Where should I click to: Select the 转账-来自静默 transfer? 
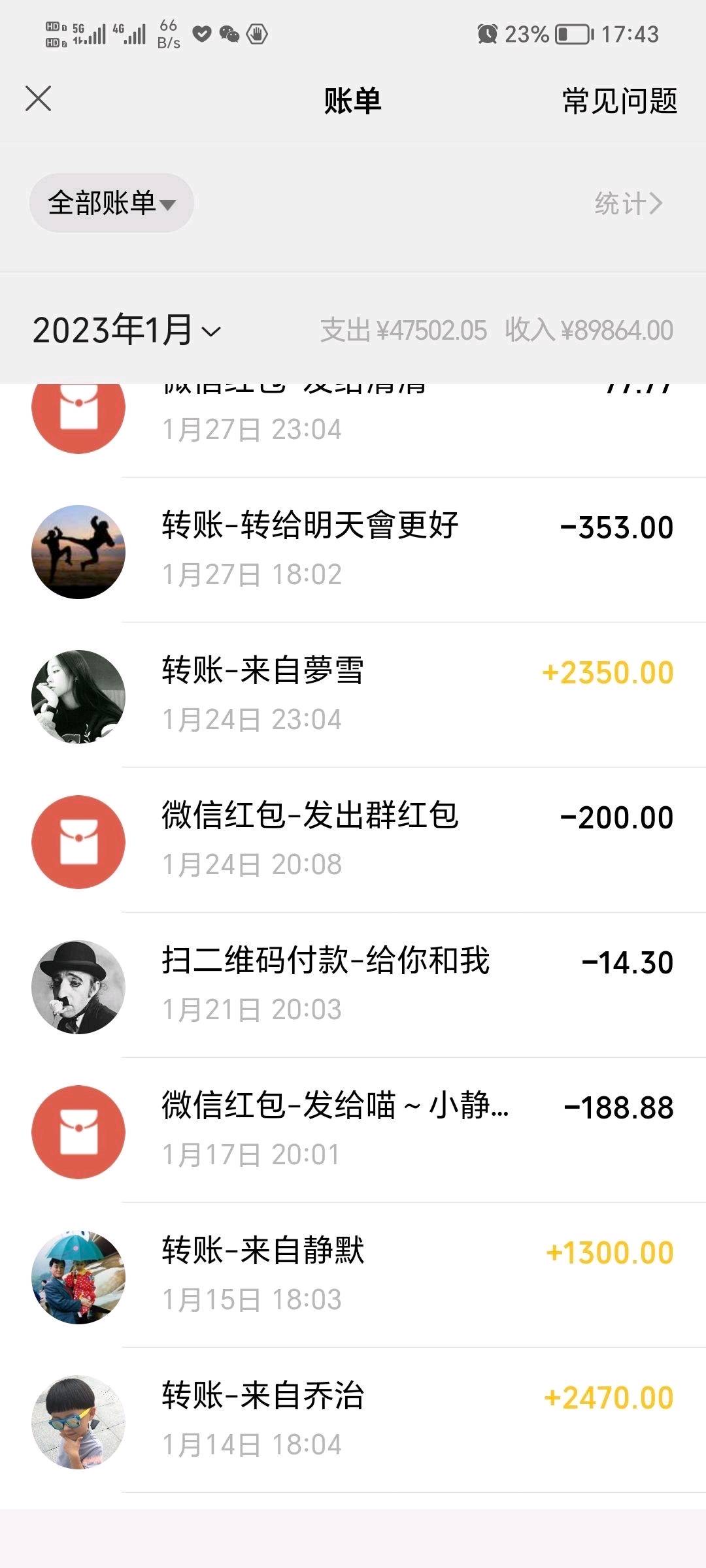coord(353,1275)
